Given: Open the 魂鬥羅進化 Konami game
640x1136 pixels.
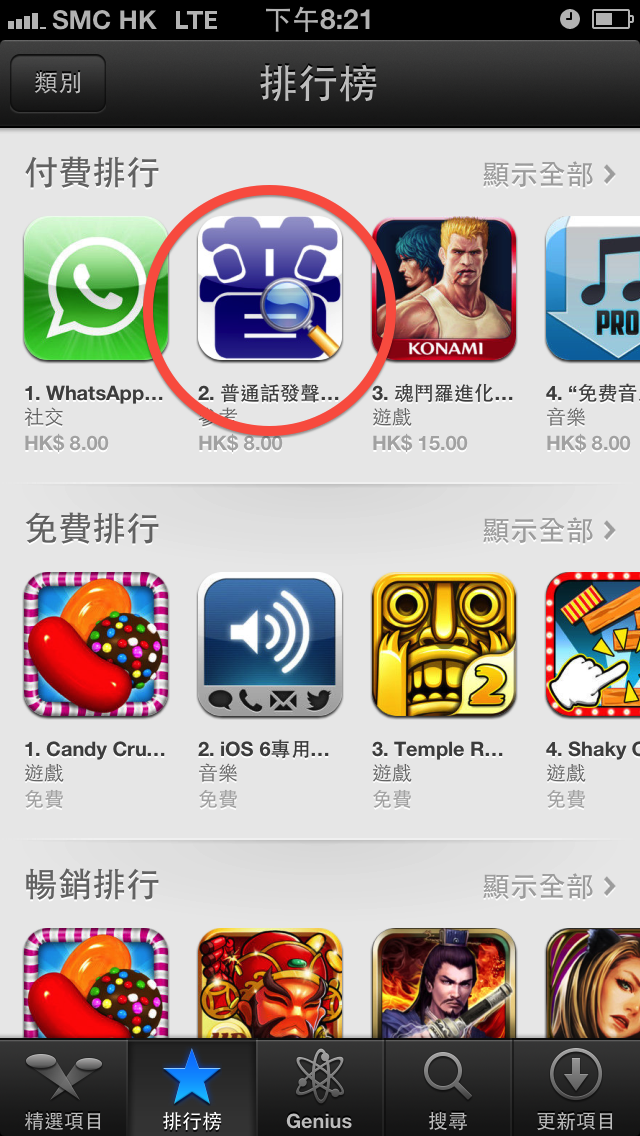Looking at the screenshot, I should click(x=444, y=288).
